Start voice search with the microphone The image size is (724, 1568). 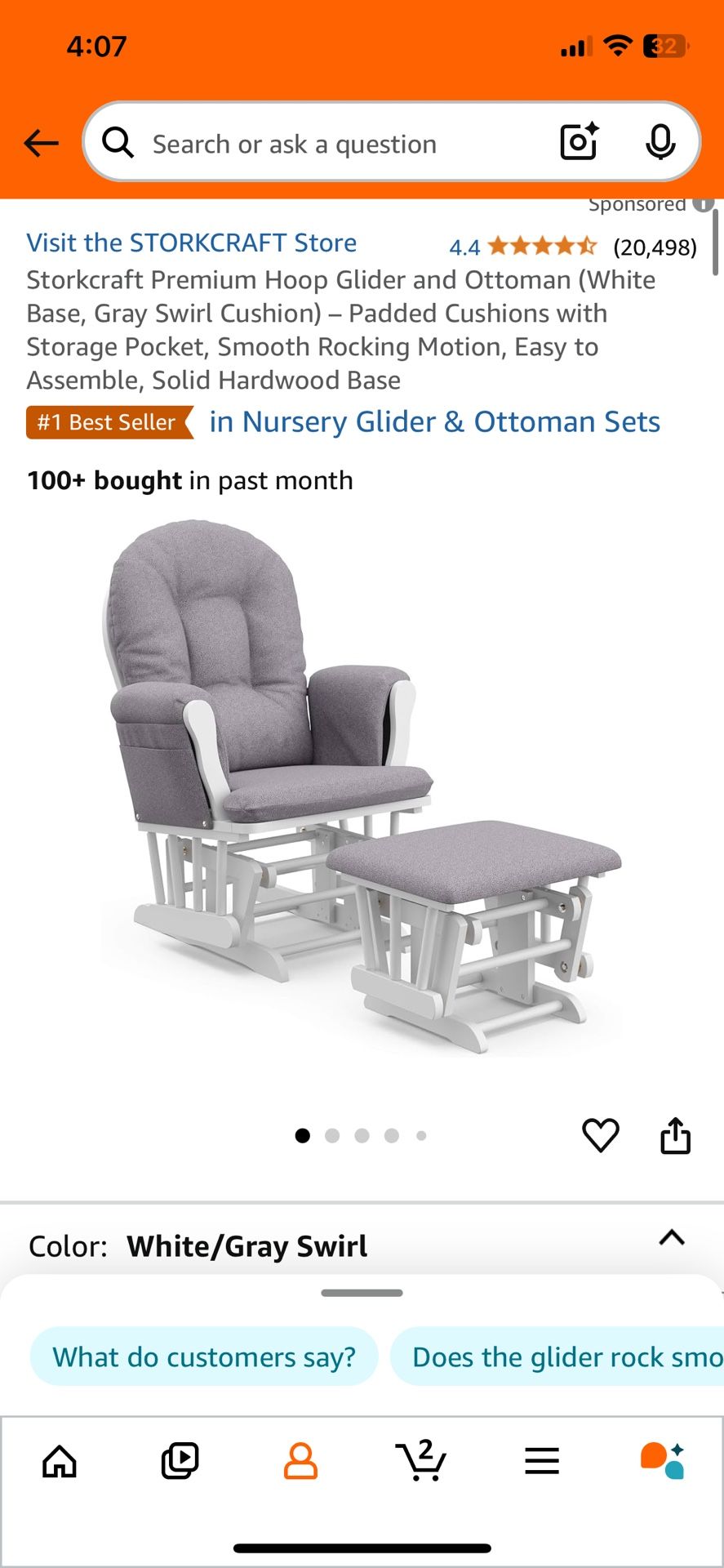660,141
